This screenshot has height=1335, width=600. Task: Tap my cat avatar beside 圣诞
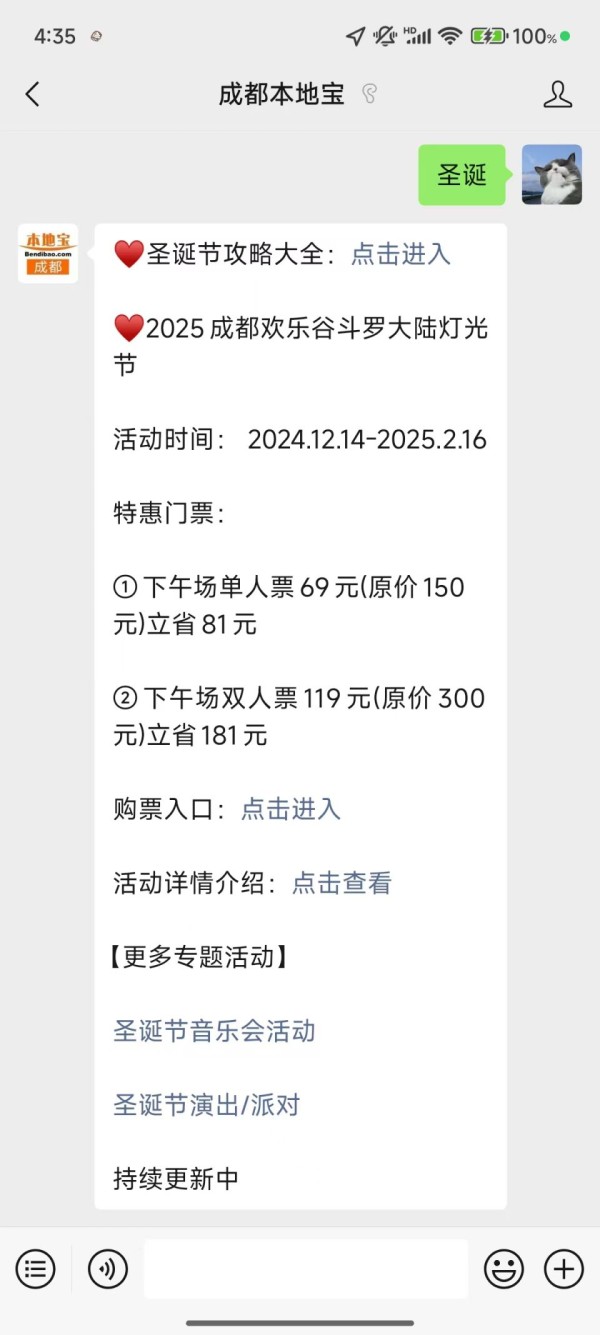point(552,175)
